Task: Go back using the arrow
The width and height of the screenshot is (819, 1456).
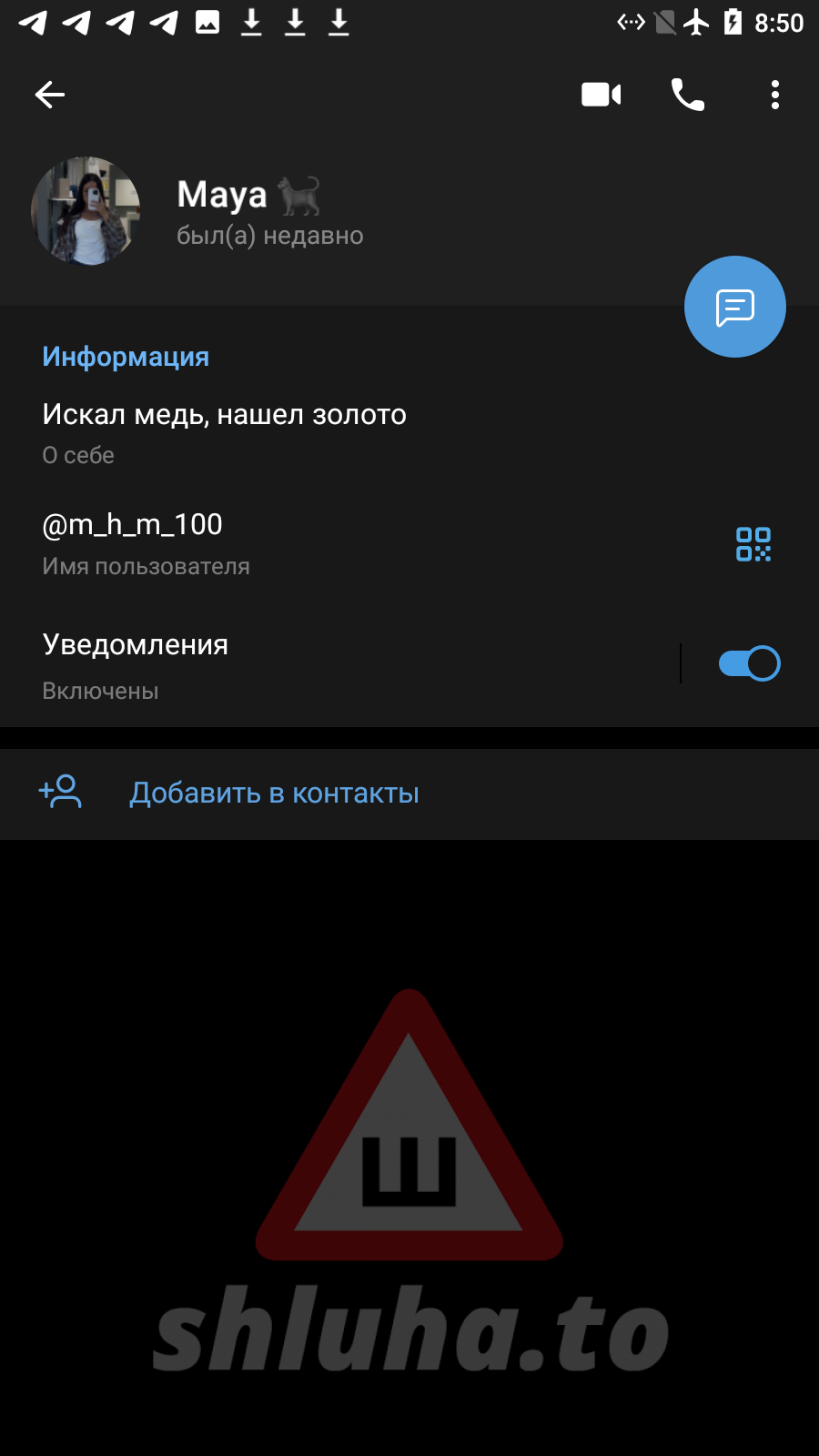Action: (50, 95)
